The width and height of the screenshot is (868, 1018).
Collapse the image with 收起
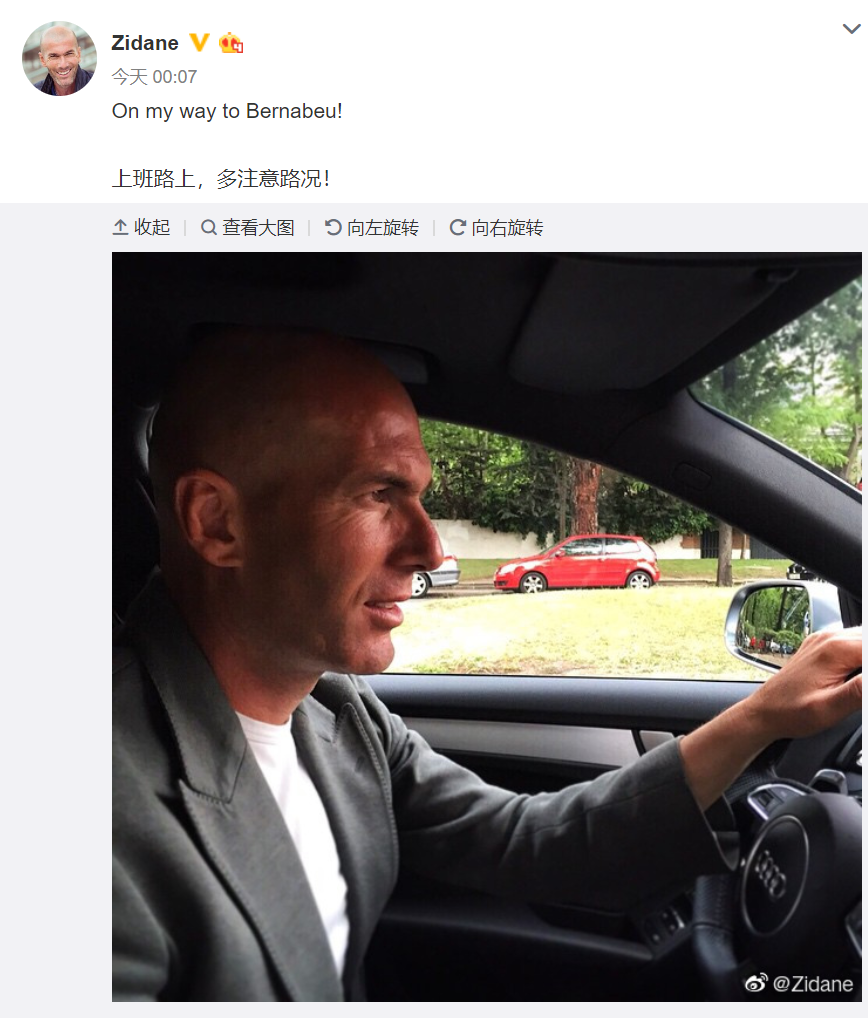click(x=142, y=228)
